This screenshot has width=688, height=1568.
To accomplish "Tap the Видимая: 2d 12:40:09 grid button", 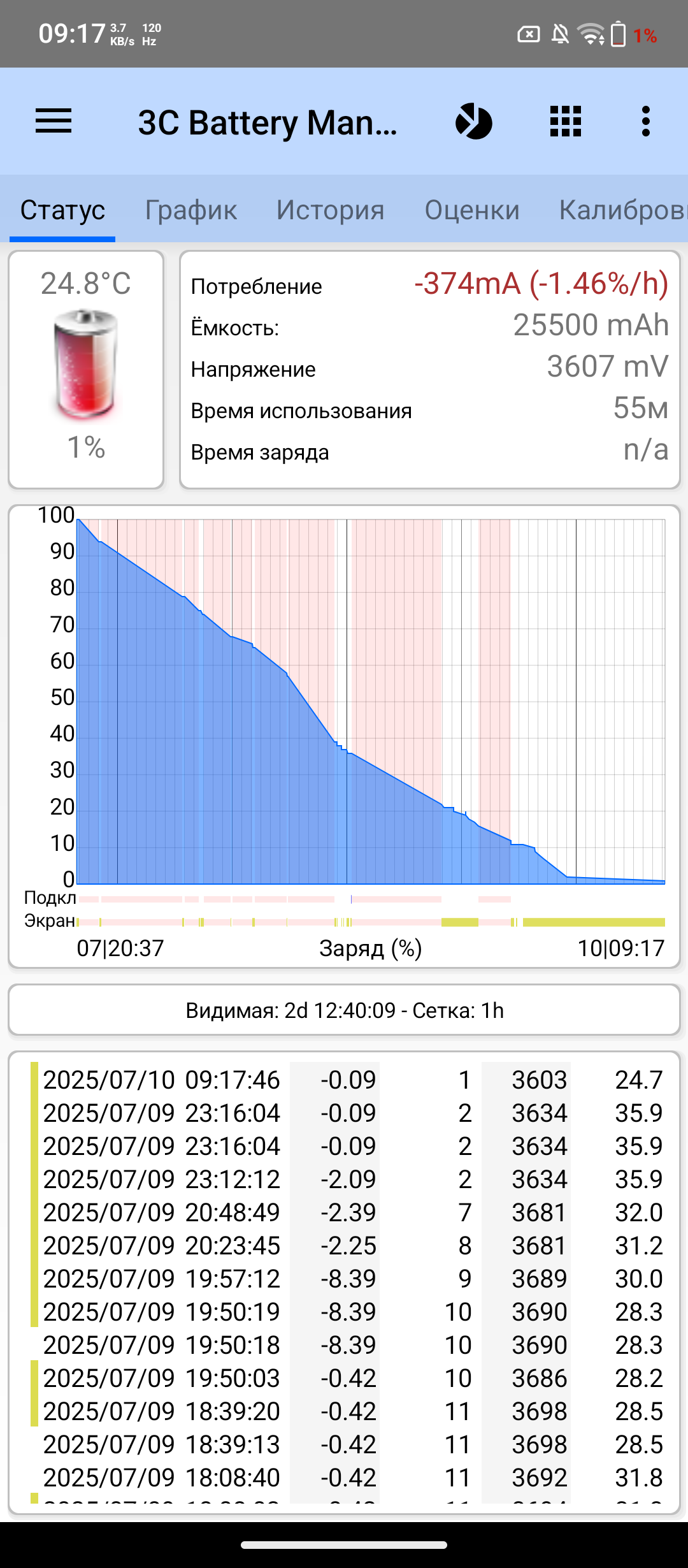I will pos(344,1010).
